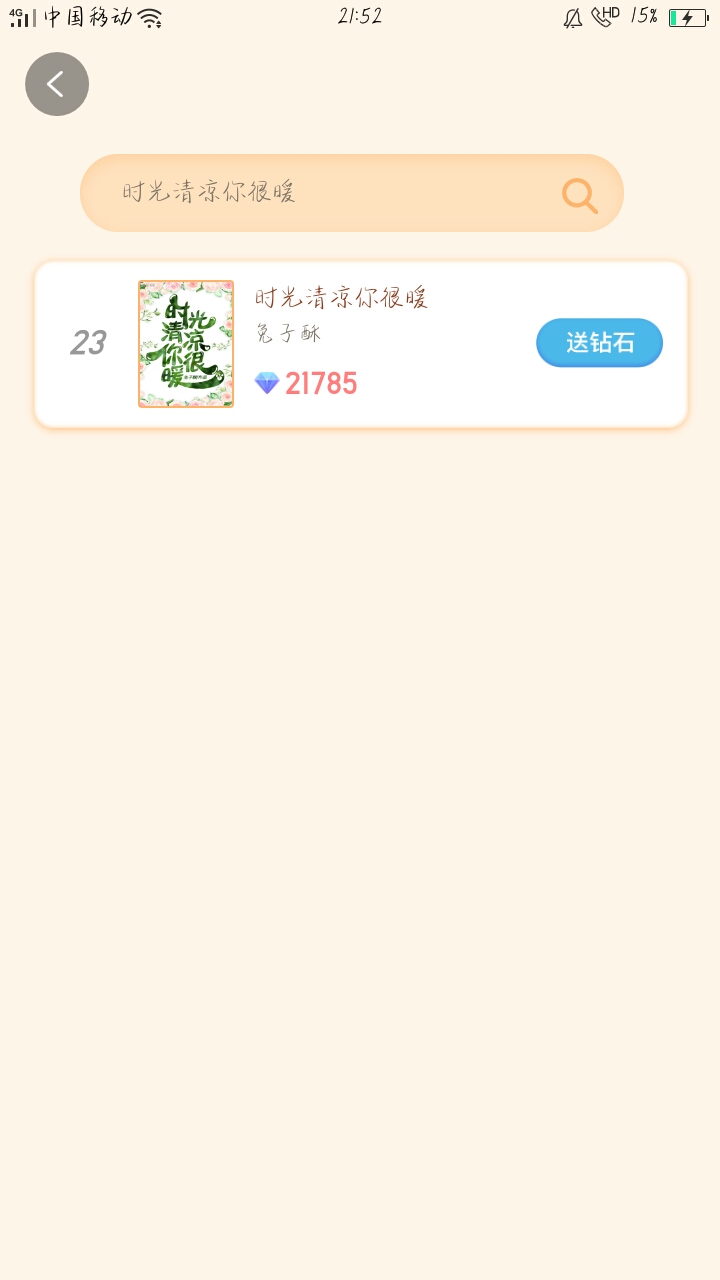This screenshot has height=1280, width=720.
Task: Tap 送钻石 to send diamonds
Action: click(x=599, y=342)
